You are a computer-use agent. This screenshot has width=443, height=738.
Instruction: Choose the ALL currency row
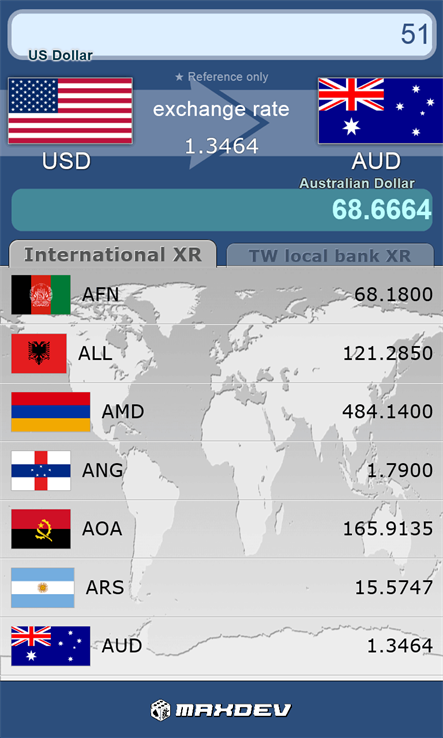click(x=221, y=353)
